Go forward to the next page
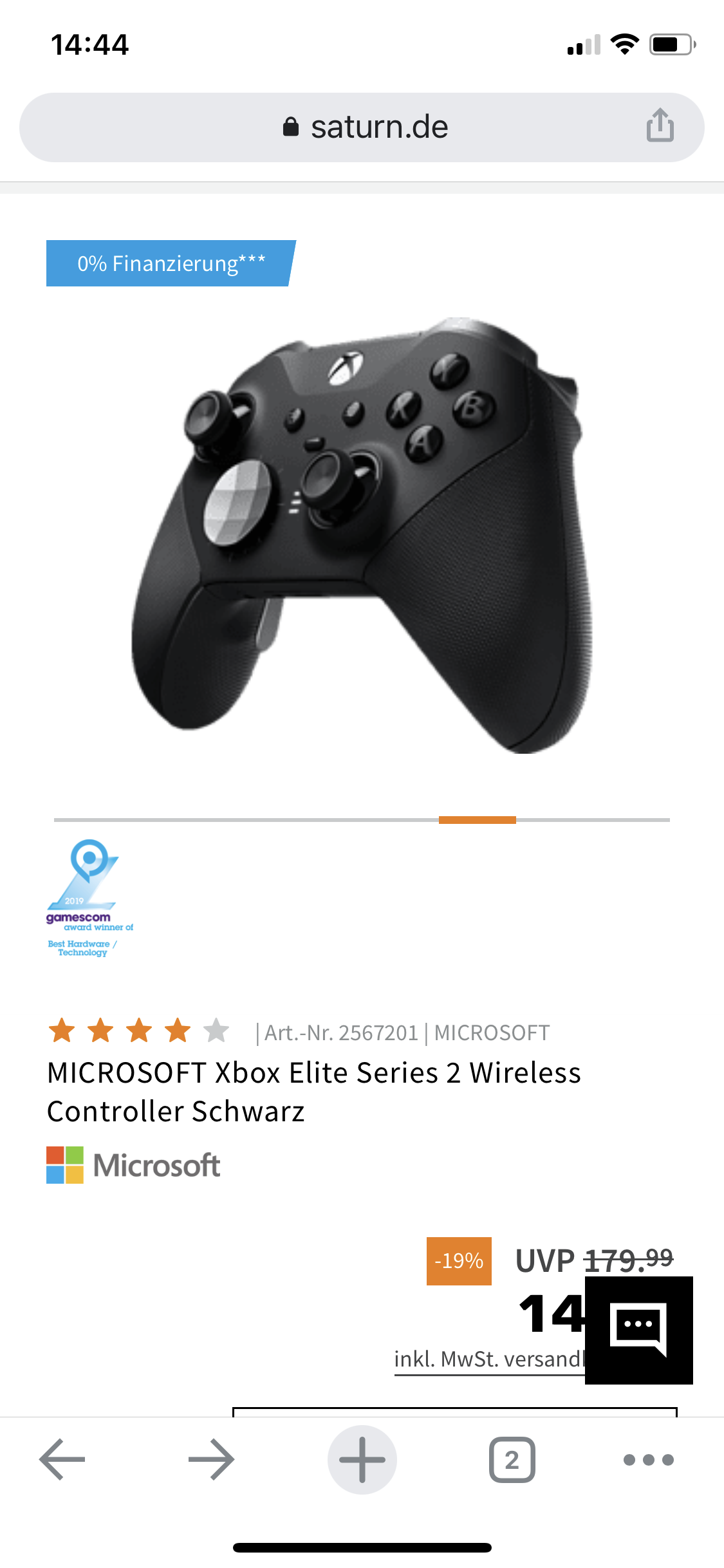Screen dimensions: 724x1568 [x=211, y=1459]
